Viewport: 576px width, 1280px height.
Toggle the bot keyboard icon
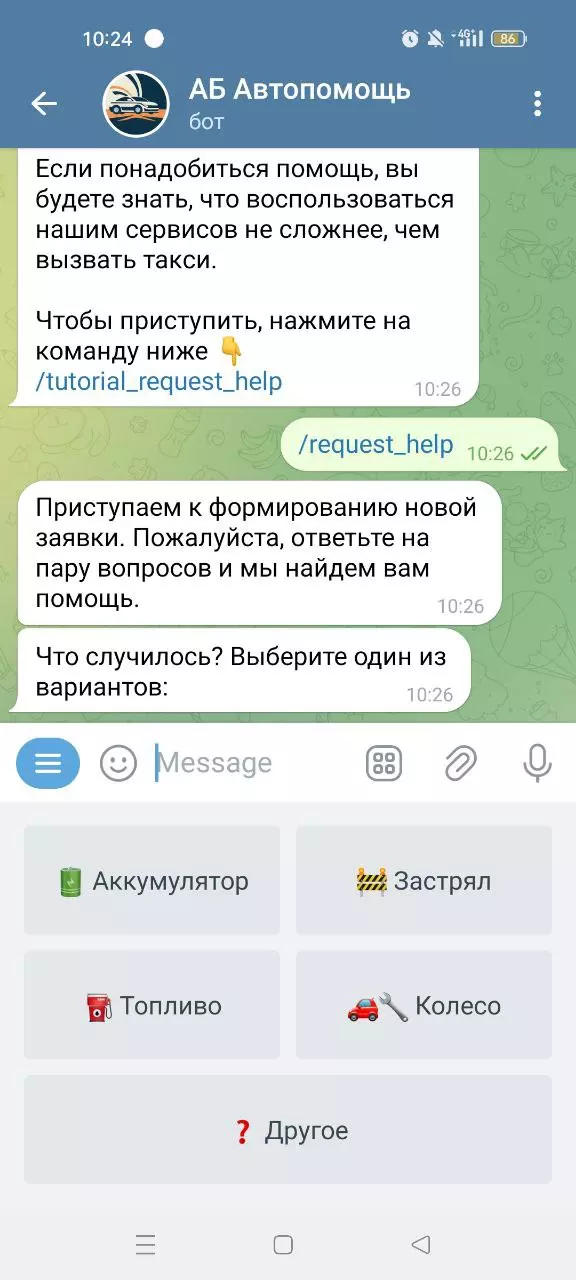pyautogui.click(x=385, y=763)
